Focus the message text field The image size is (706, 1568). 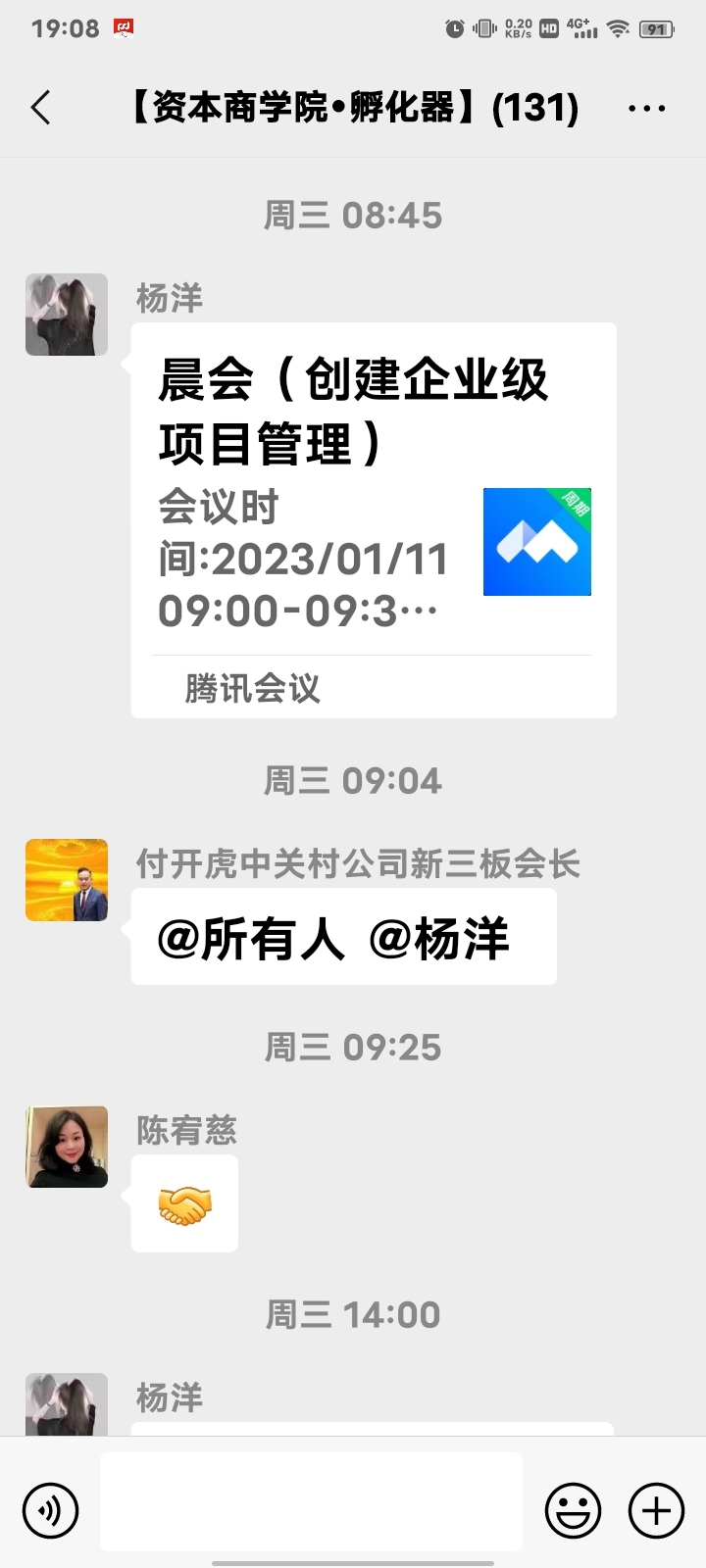[x=311, y=1501]
